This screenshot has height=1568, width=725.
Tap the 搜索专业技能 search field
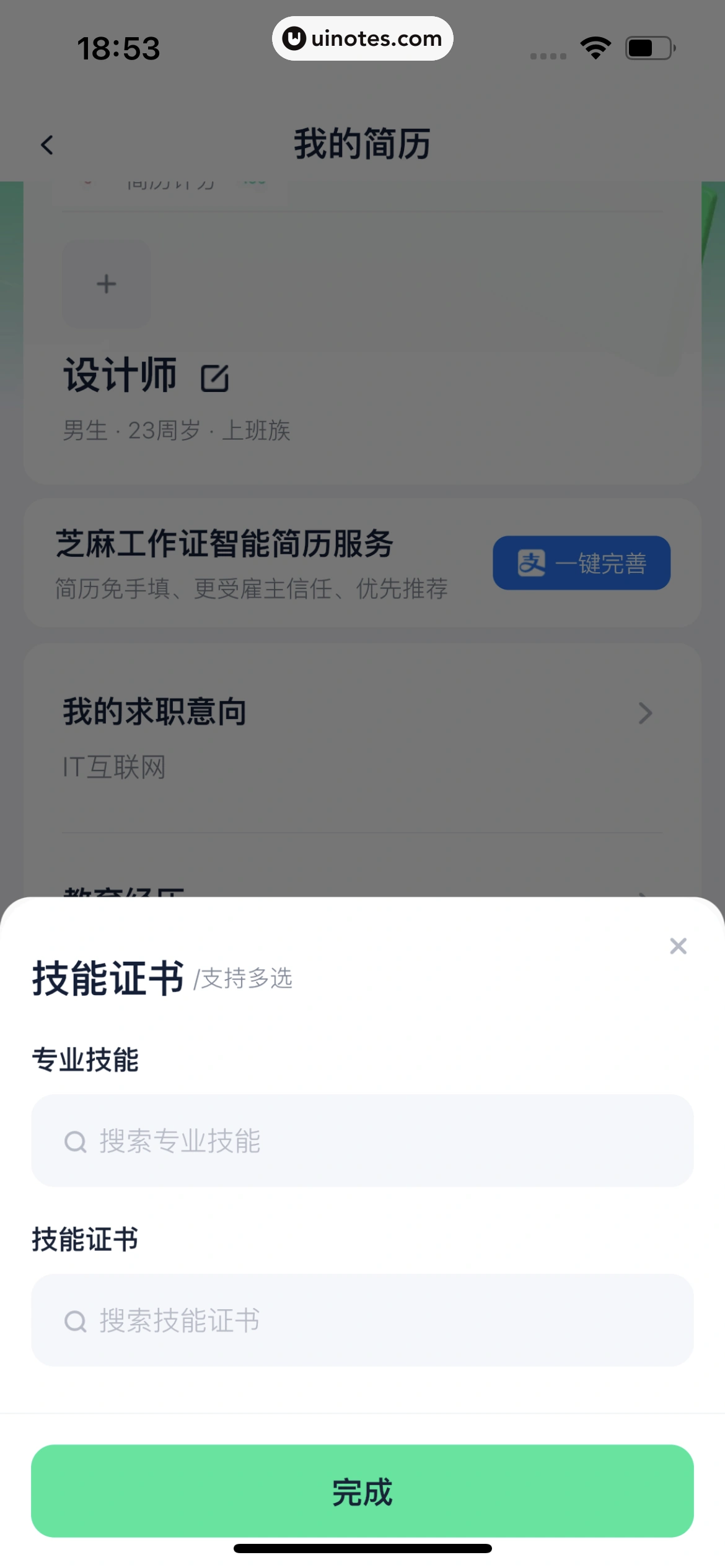coord(362,1141)
